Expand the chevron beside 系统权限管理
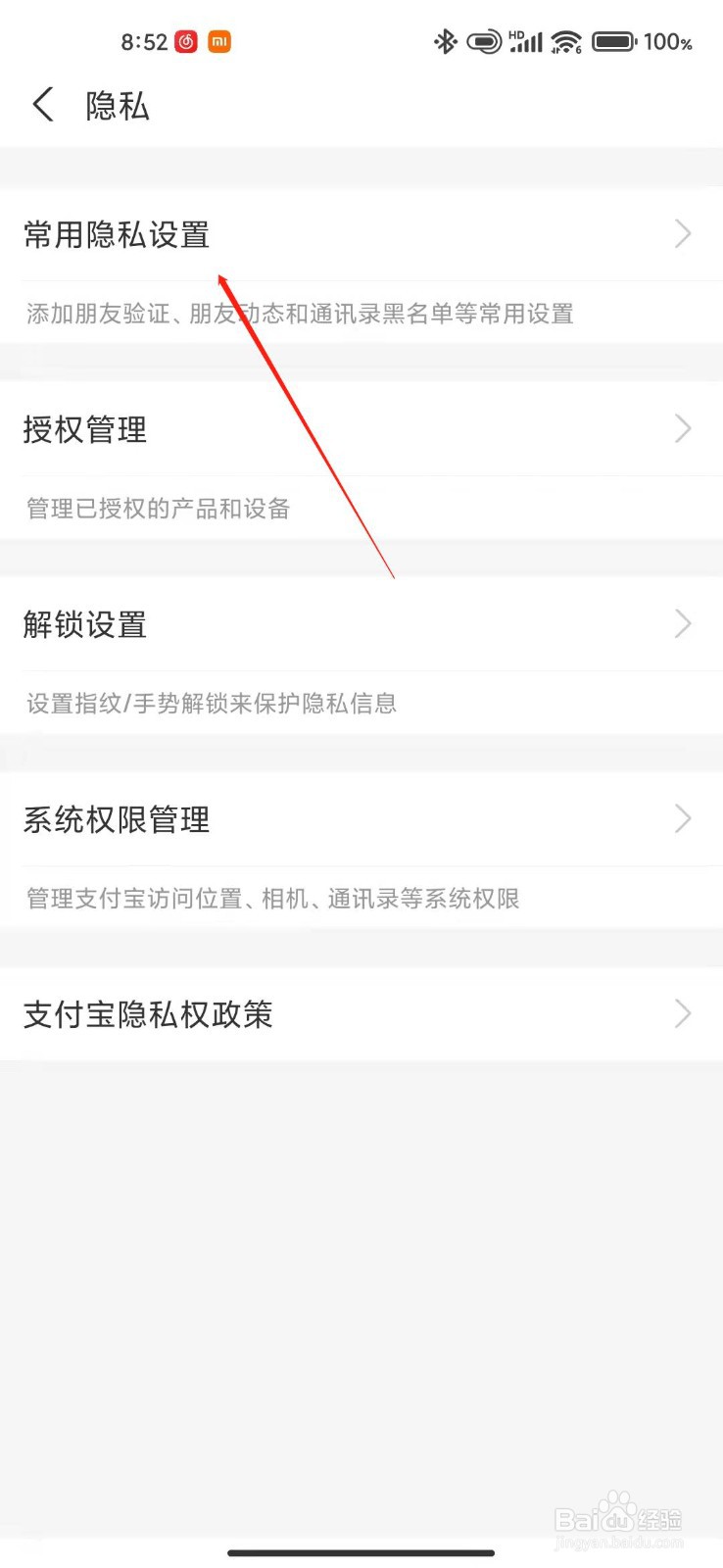Viewport: 723px width, 1568px height. (683, 819)
